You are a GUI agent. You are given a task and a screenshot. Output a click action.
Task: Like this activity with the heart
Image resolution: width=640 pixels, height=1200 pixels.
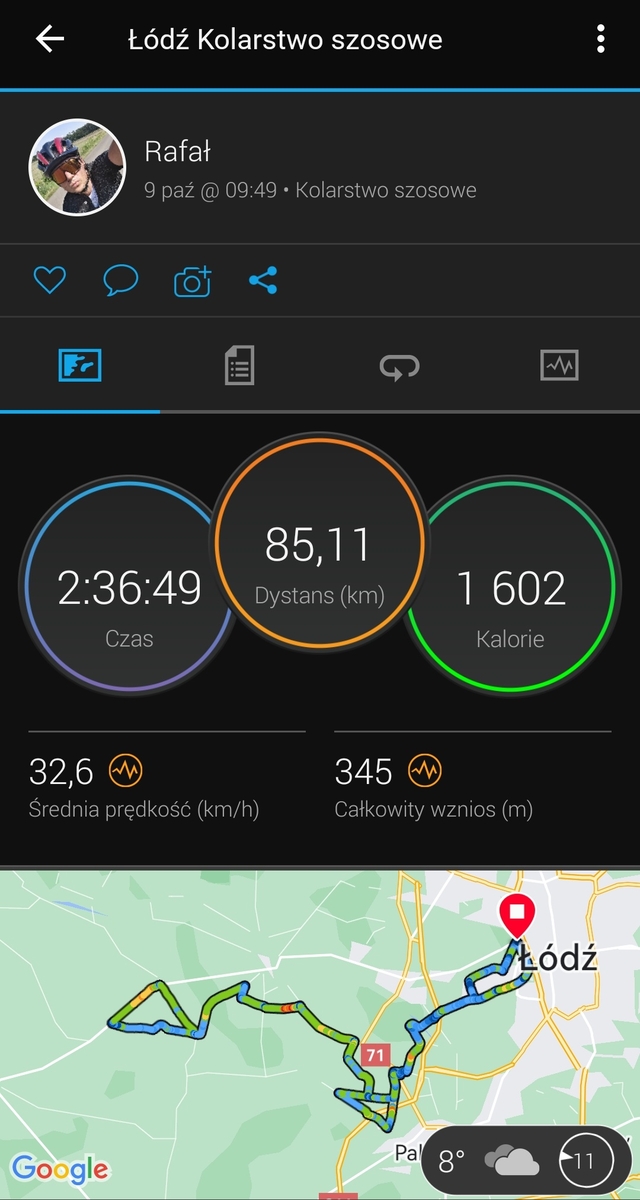(49, 281)
